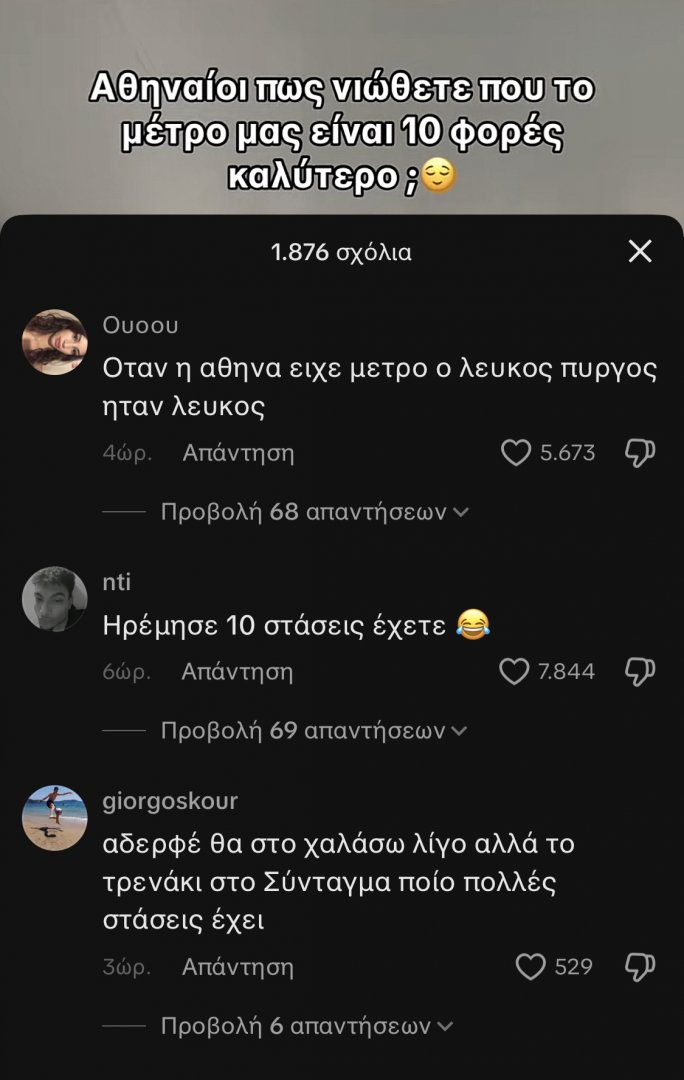Viewport: 684px width, 1080px height.
Task: Open Ουοου's profile picture
Action: [55, 342]
